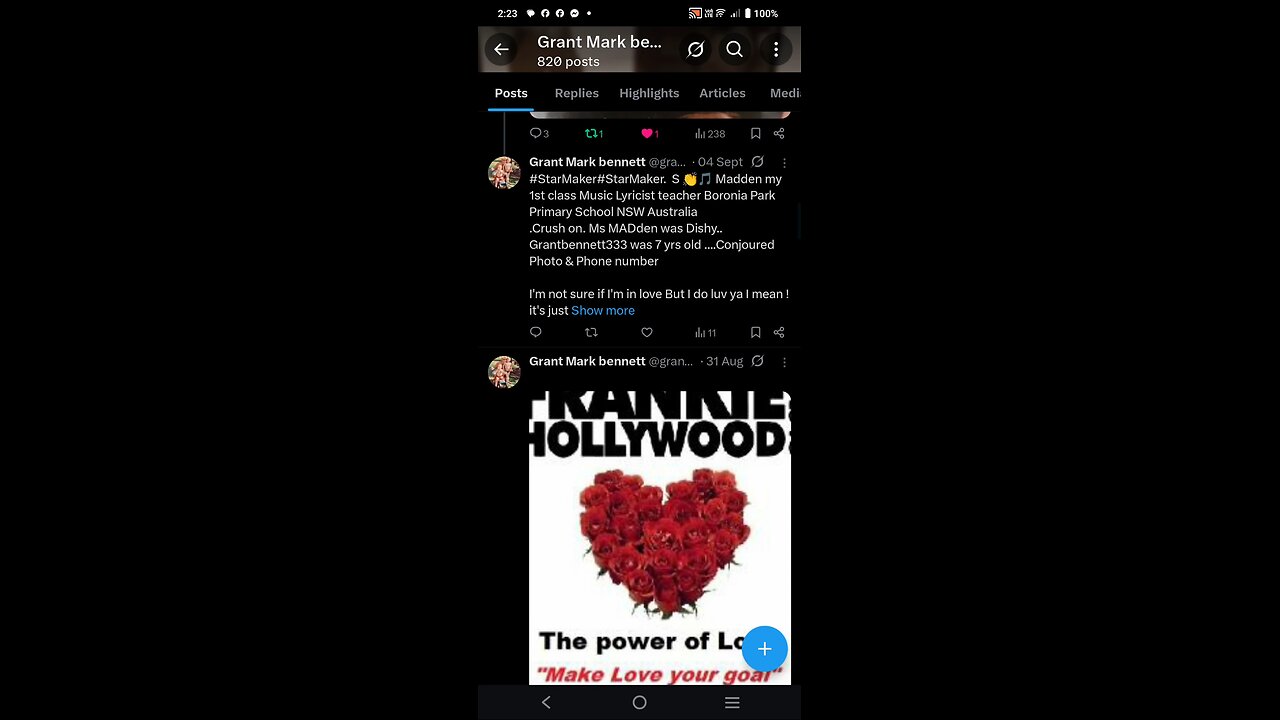Expand the StarMaker post with Show more
The height and width of the screenshot is (720, 1280).
[602, 311]
